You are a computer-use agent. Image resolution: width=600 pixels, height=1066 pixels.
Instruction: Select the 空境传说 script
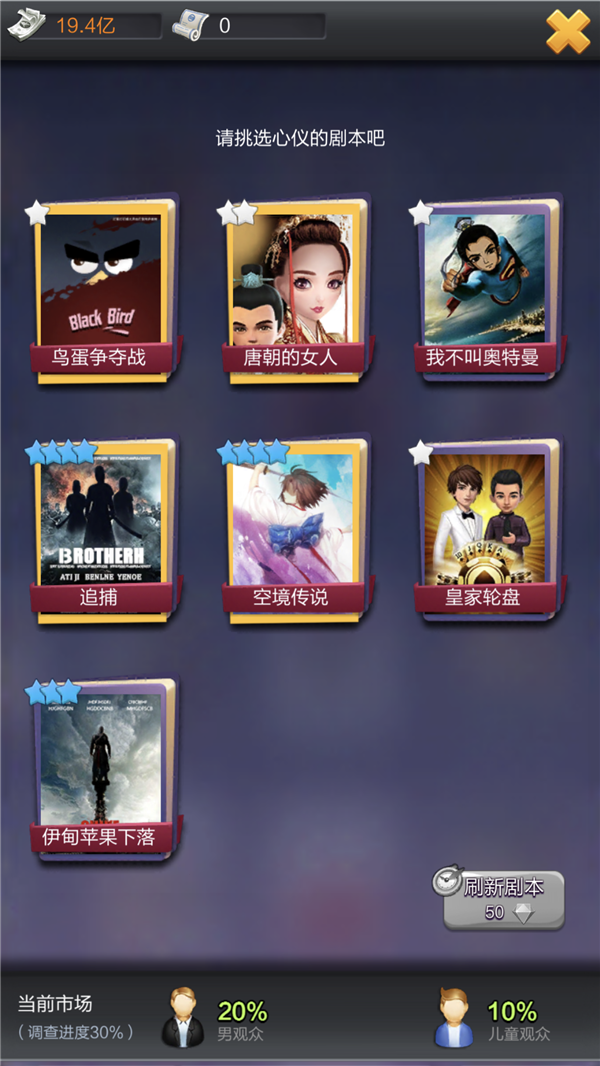coord(292,530)
